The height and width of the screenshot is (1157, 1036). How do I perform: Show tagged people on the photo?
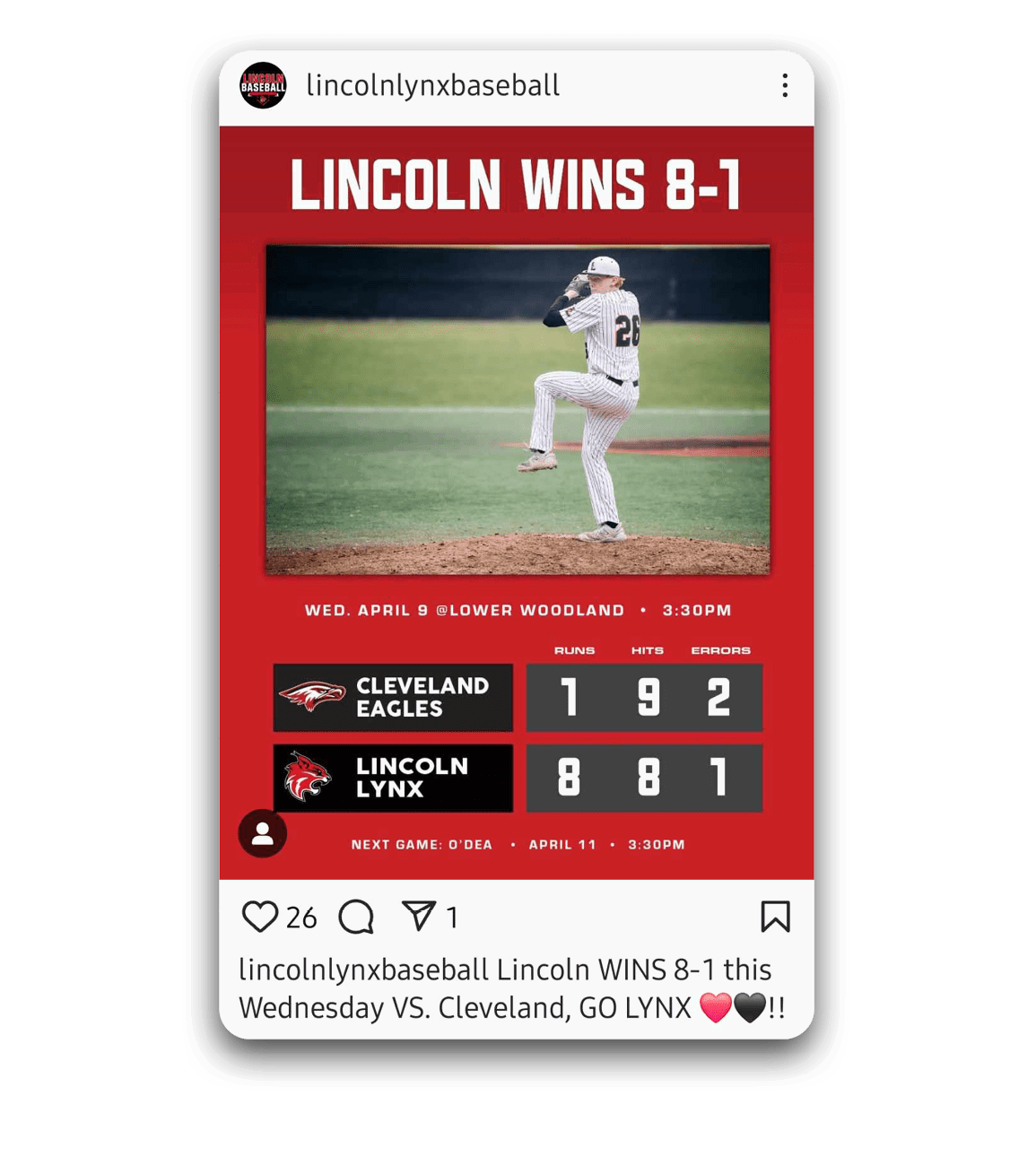pos(263,834)
